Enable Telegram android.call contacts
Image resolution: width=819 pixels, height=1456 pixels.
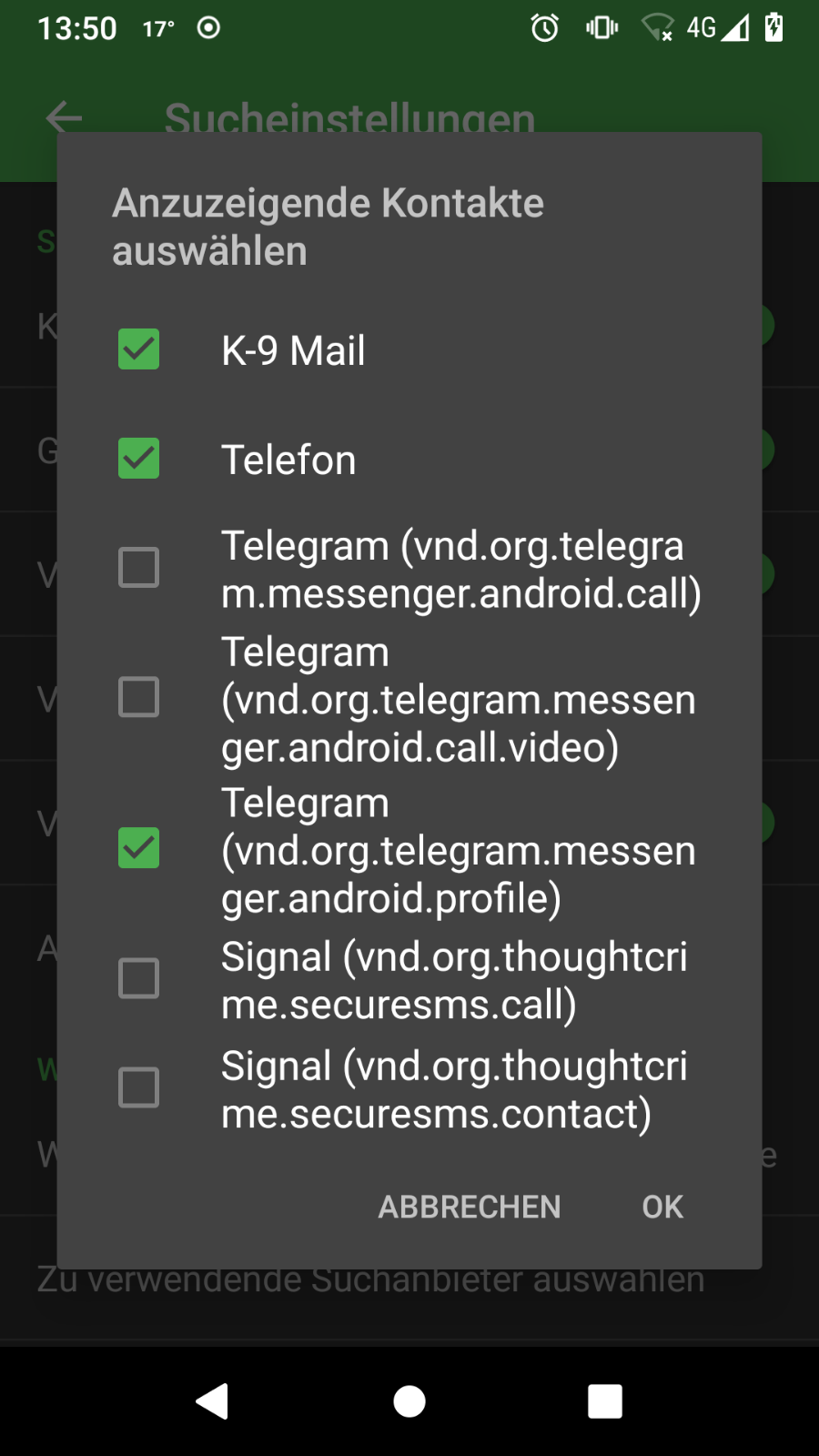(138, 568)
